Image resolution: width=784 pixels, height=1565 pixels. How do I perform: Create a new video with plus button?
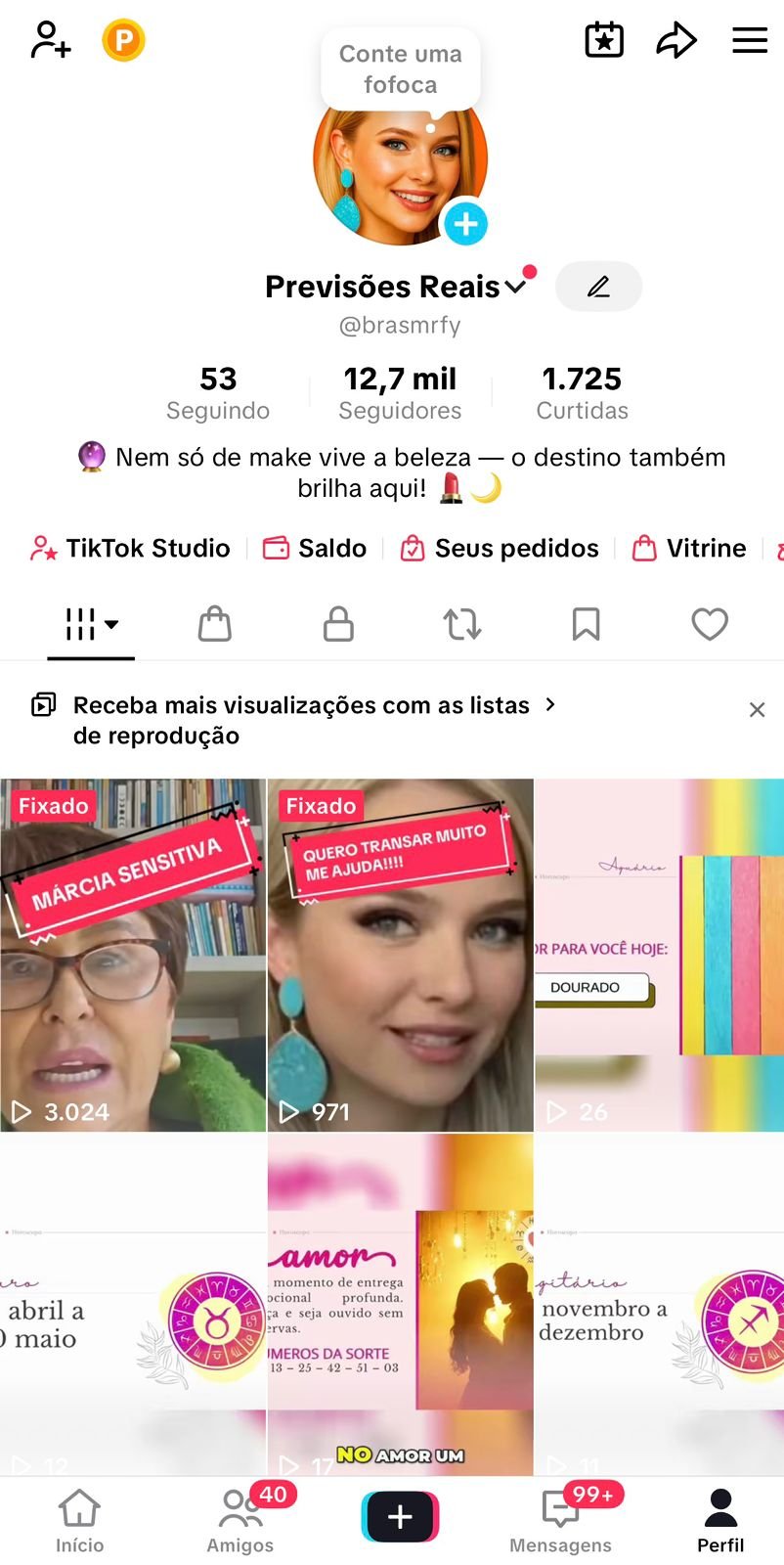(400, 1517)
